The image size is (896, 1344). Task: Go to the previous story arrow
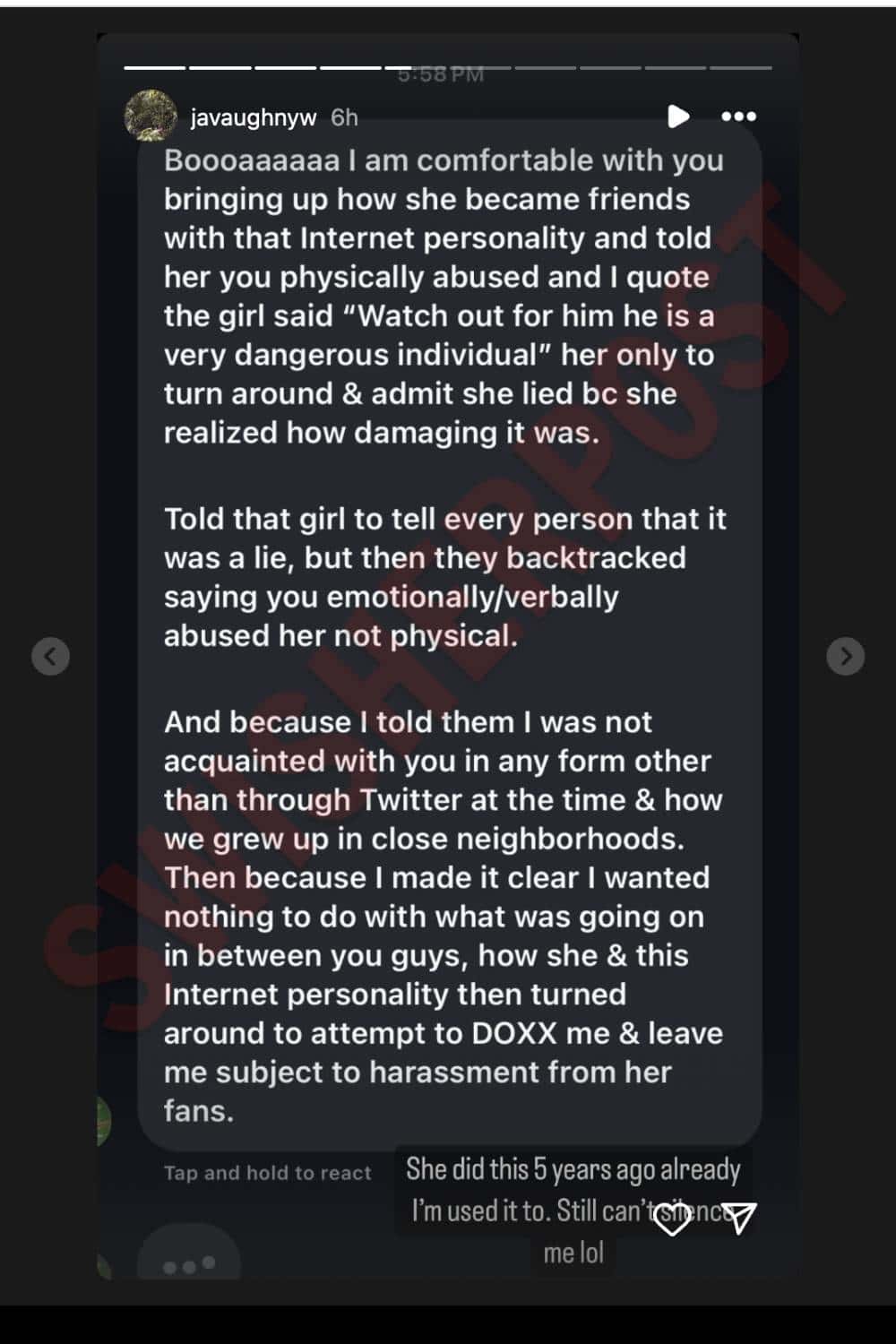(x=50, y=657)
